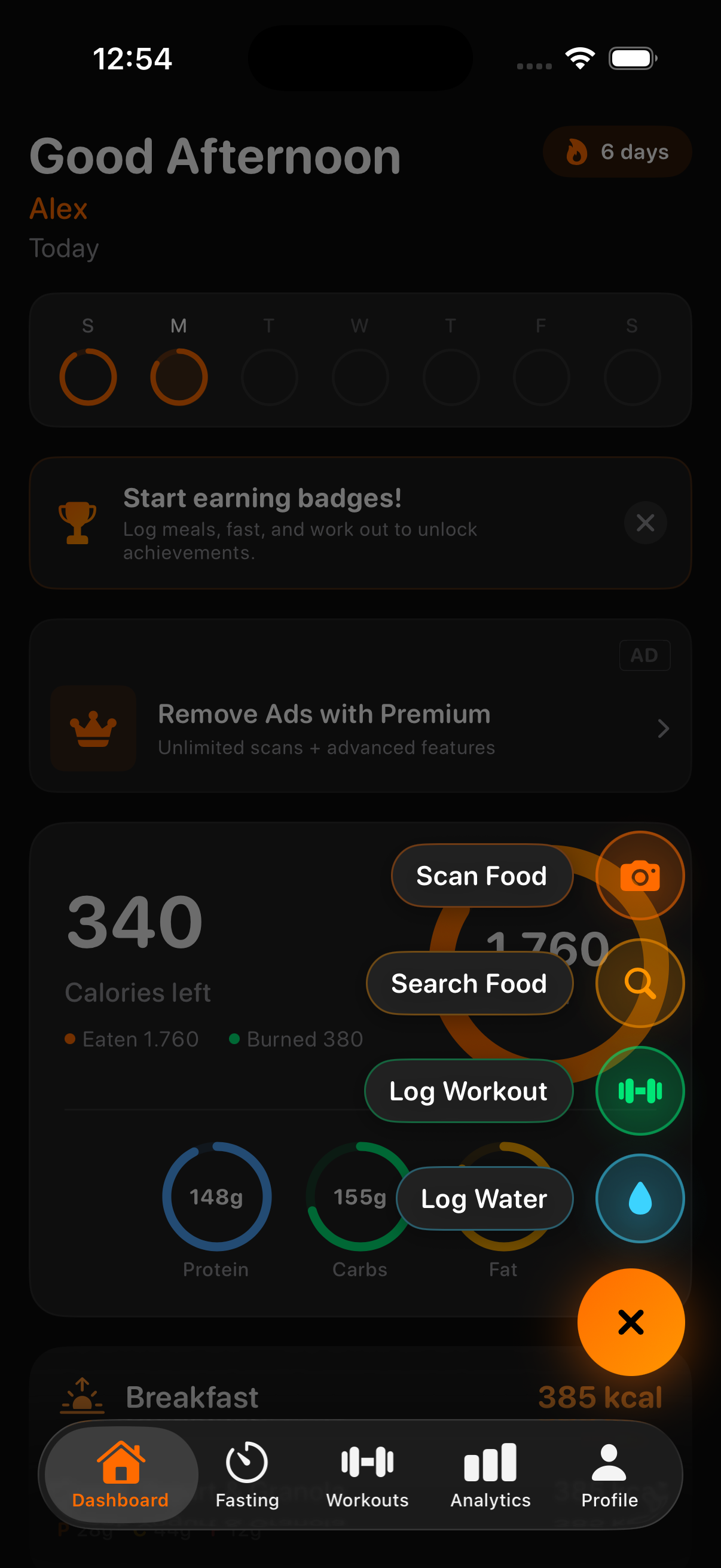Tap the Profile person icon
Screen dimensions: 721x1568
coord(609,1466)
